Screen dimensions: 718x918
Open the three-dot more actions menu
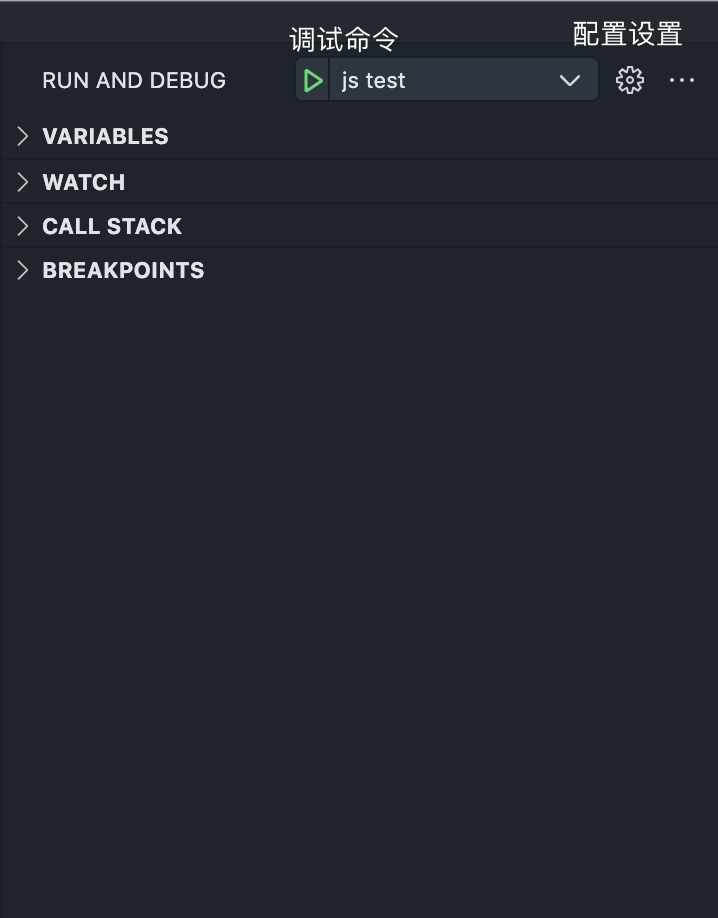point(682,80)
